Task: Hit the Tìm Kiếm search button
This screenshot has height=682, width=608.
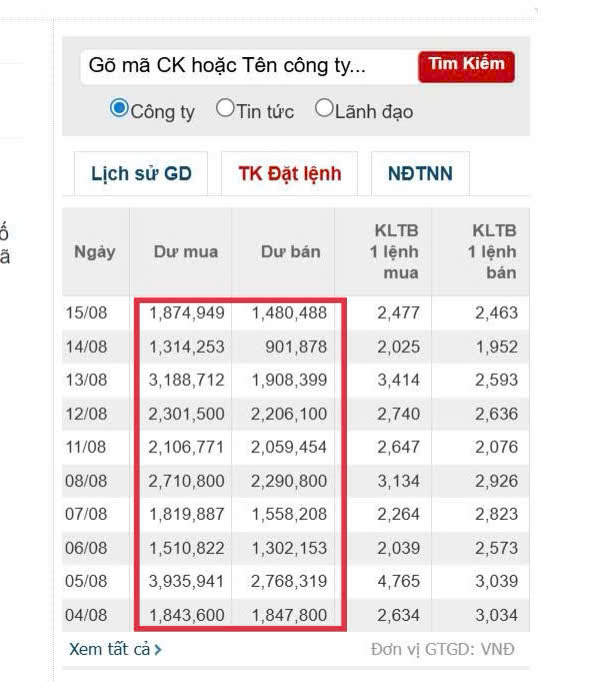Action: tap(466, 66)
